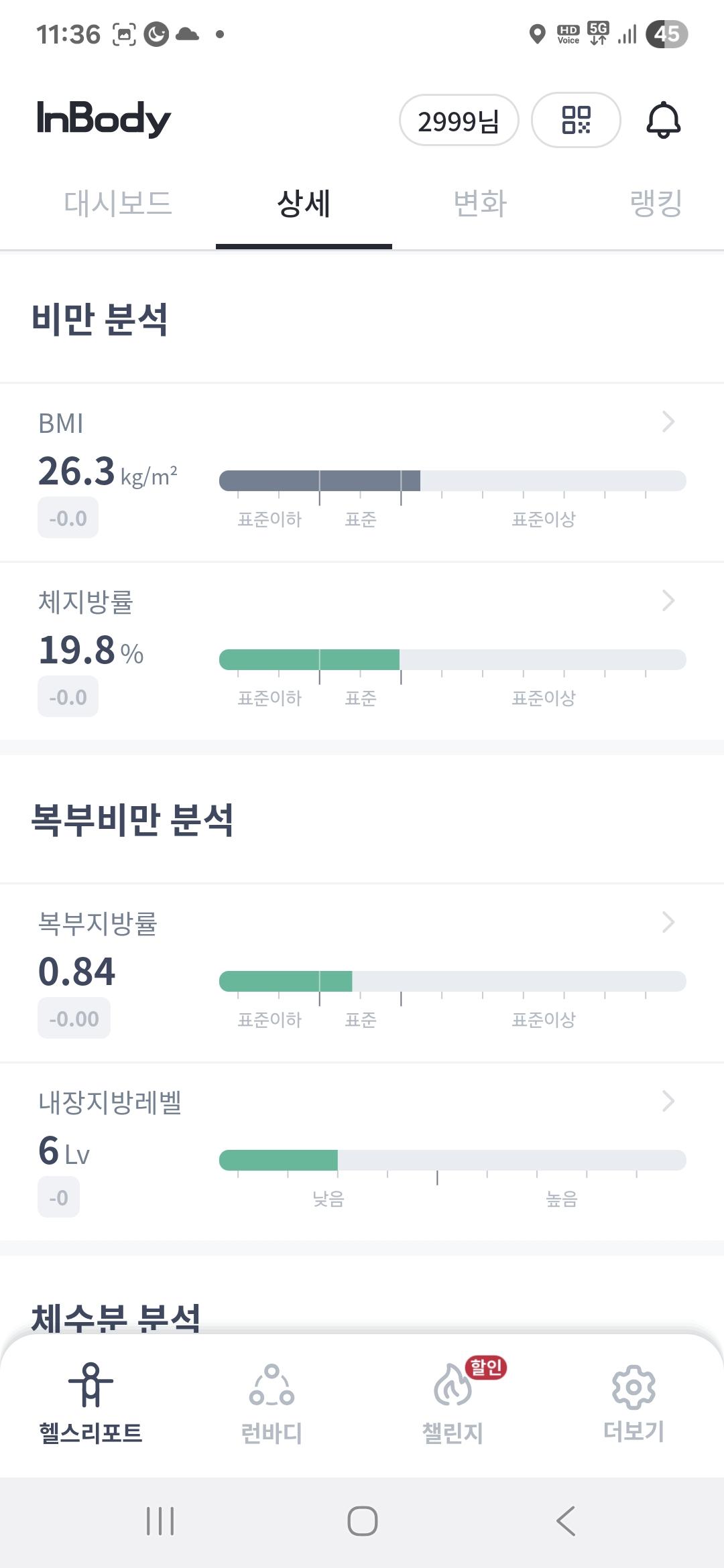This screenshot has height=1568, width=724.
Task: Open the notification bell
Action: pyautogui.click(x=664, y=119)
